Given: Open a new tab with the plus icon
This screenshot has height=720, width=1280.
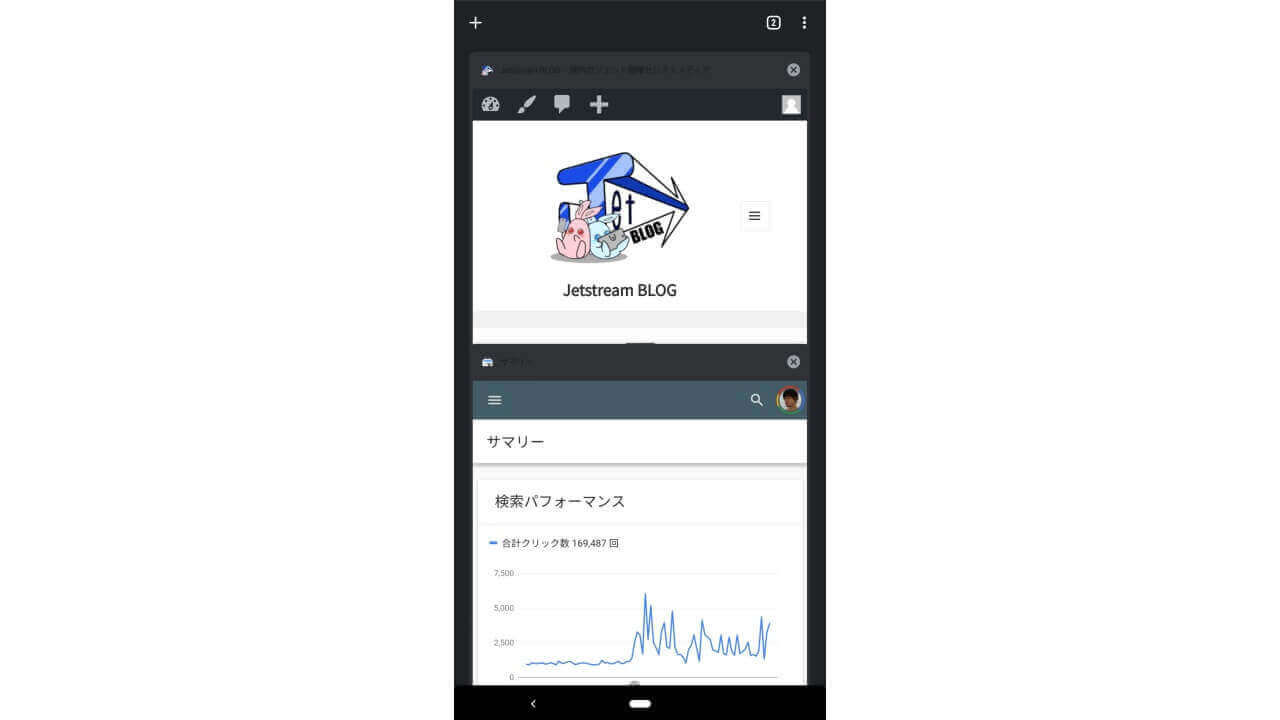Looking at the screenshot, I should [x=476, y=23].
